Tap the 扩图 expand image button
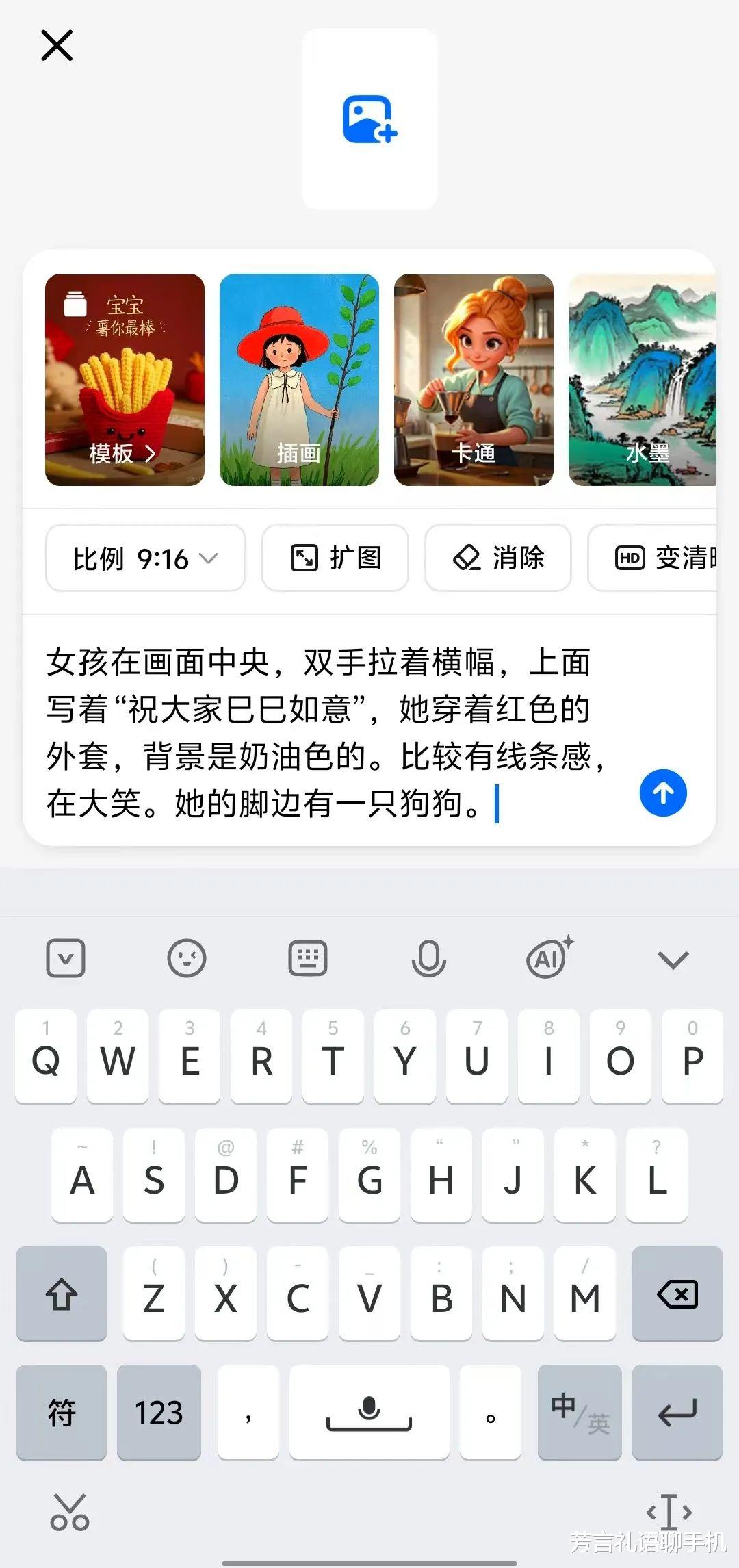Screen dimensions: 739x1568 tap(335, 558)
